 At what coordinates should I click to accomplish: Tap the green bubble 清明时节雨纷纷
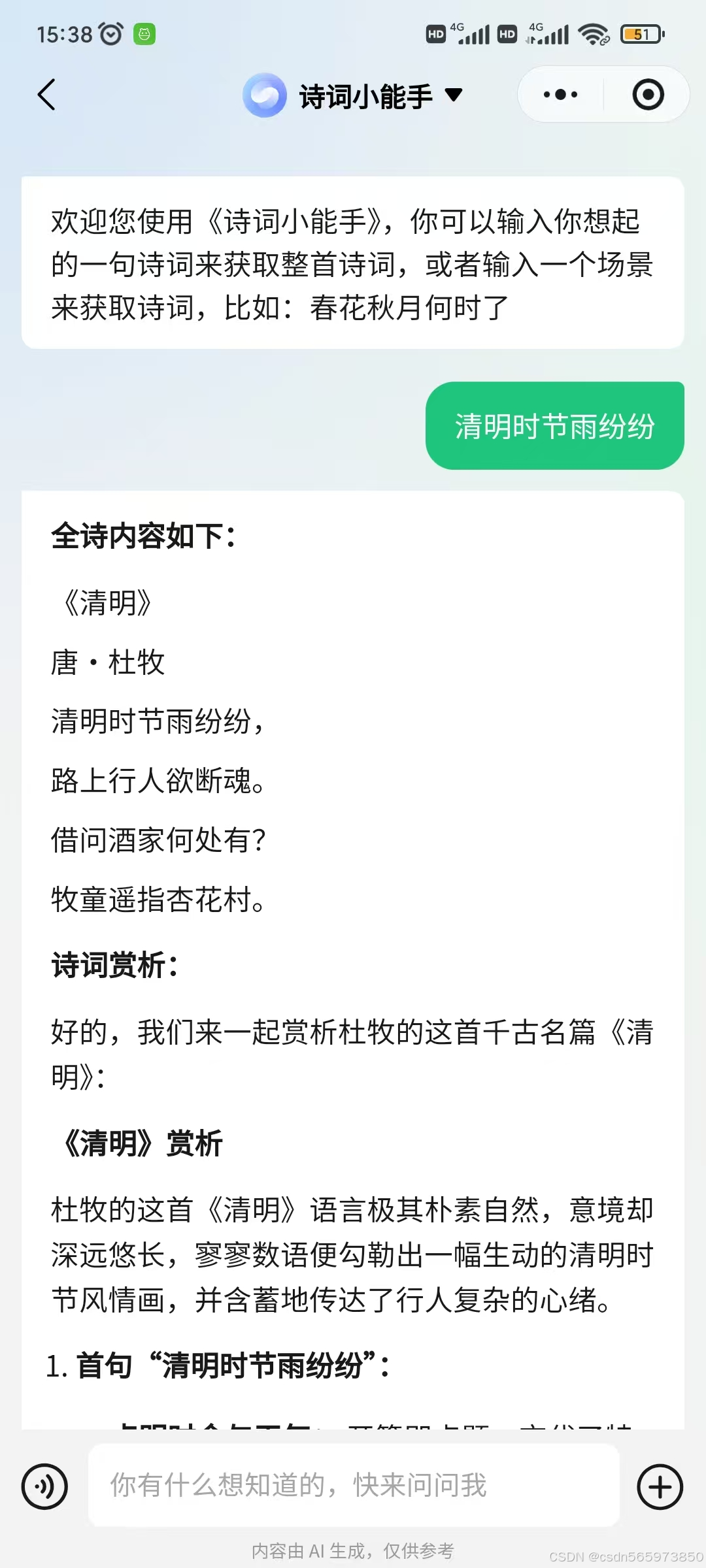click(x=554, y=425)
